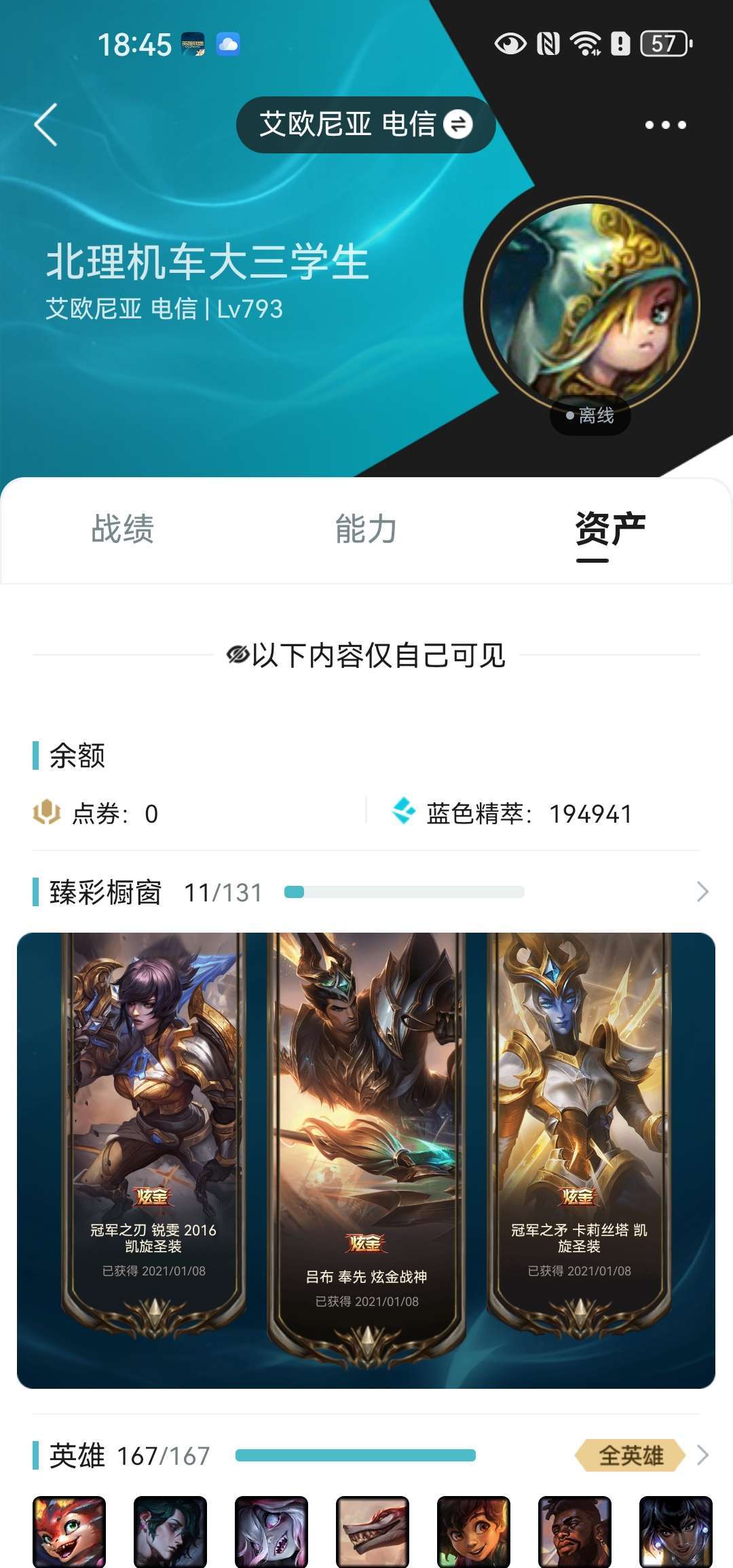The width and height of the screenshot is (733, 1568).
Task: Open the full 英雄 list via 全英雄 chevron
Action: (x=702, y=1455)
